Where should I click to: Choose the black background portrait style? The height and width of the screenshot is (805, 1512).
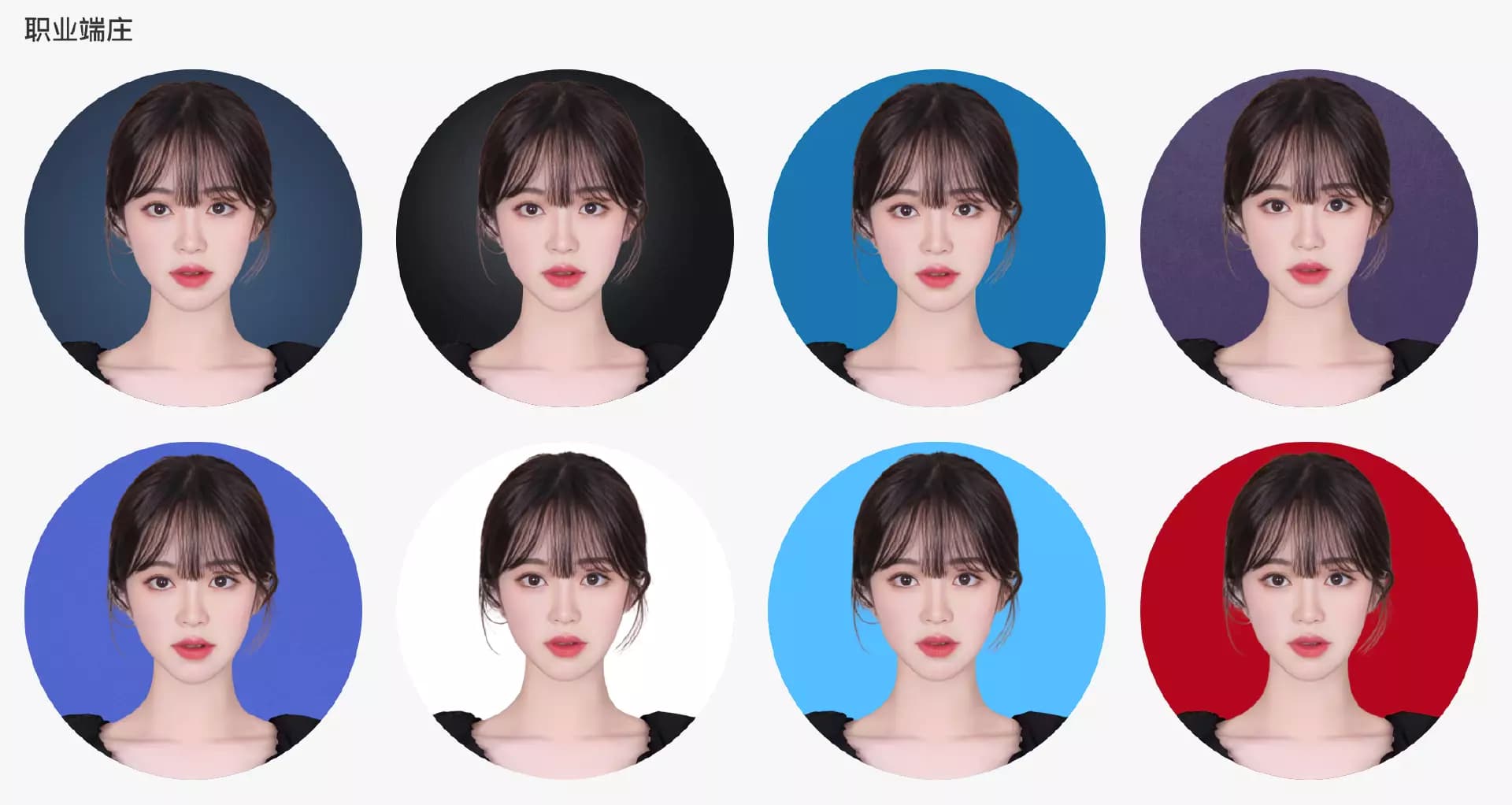pos(565,238)
